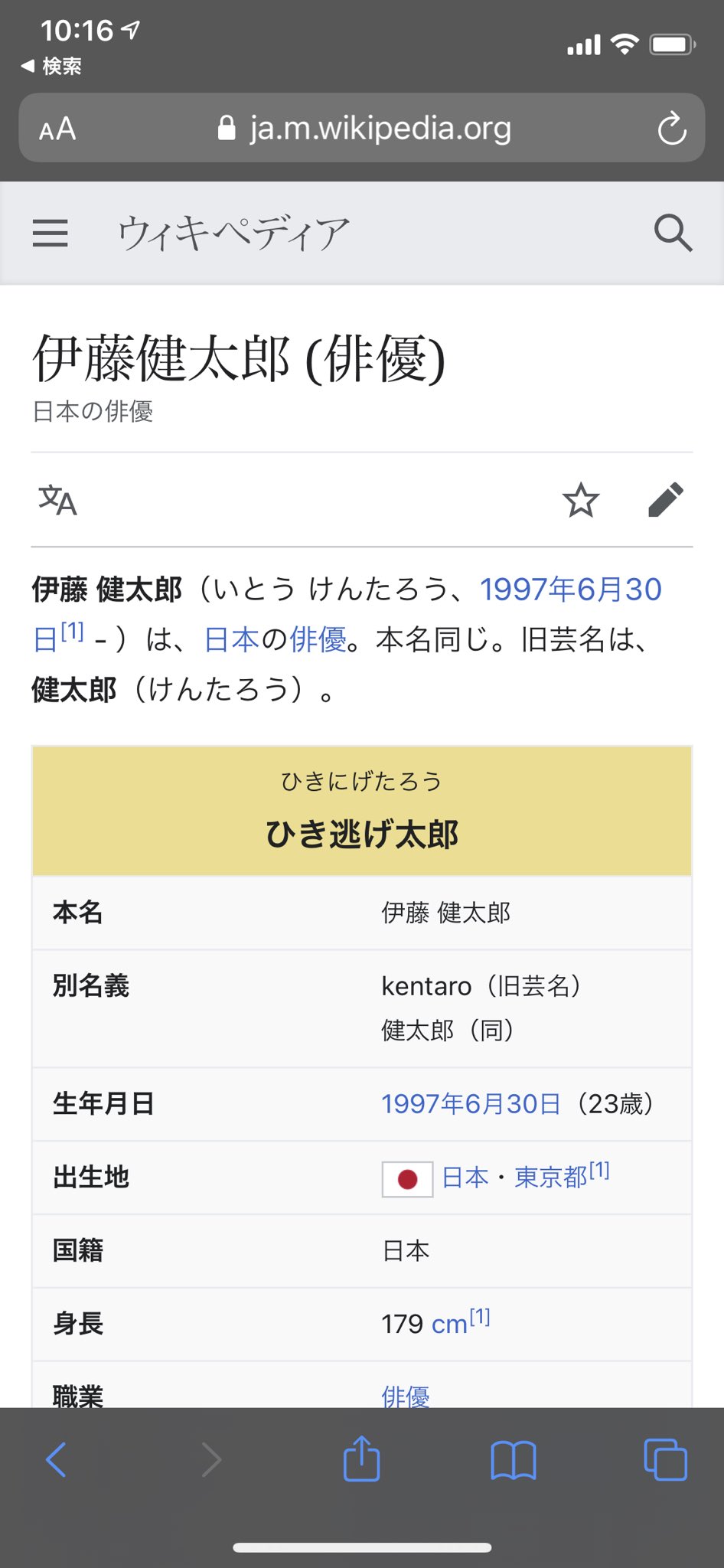Open Wikipedia search magnifier
Screen dimensions: 724x1568
click(673, 233)
